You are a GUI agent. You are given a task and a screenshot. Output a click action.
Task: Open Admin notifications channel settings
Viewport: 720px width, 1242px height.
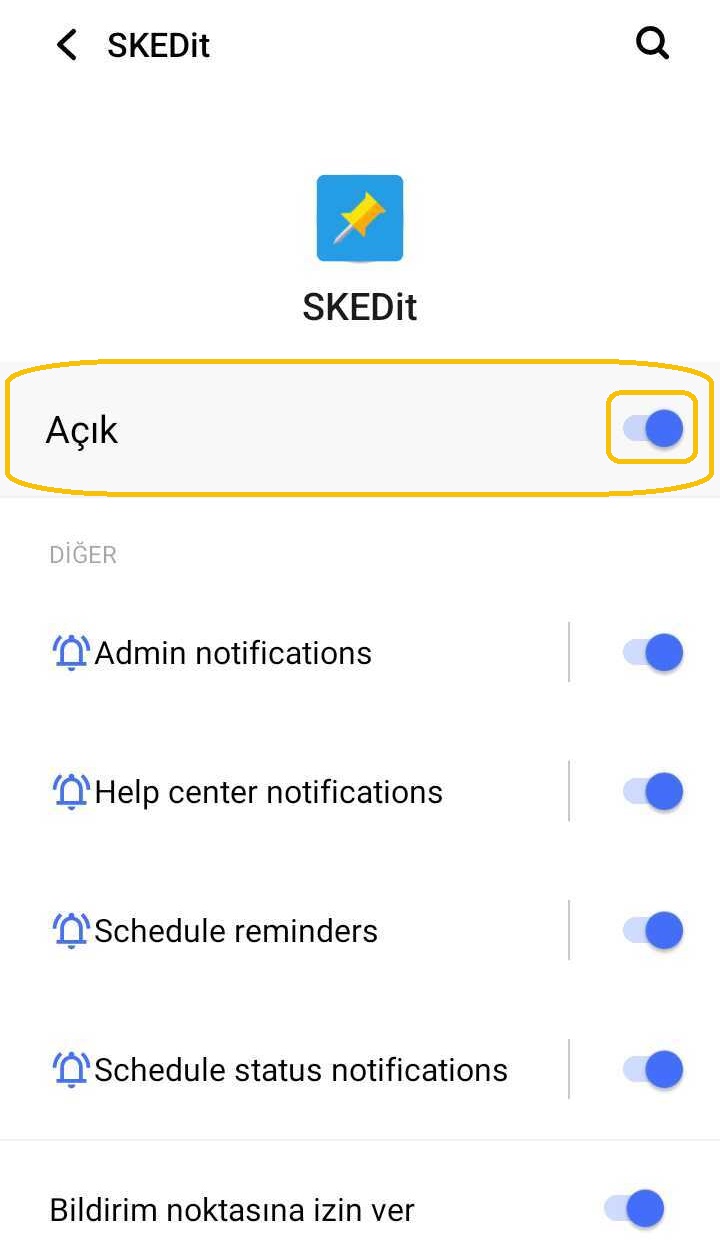pos(233,653)
